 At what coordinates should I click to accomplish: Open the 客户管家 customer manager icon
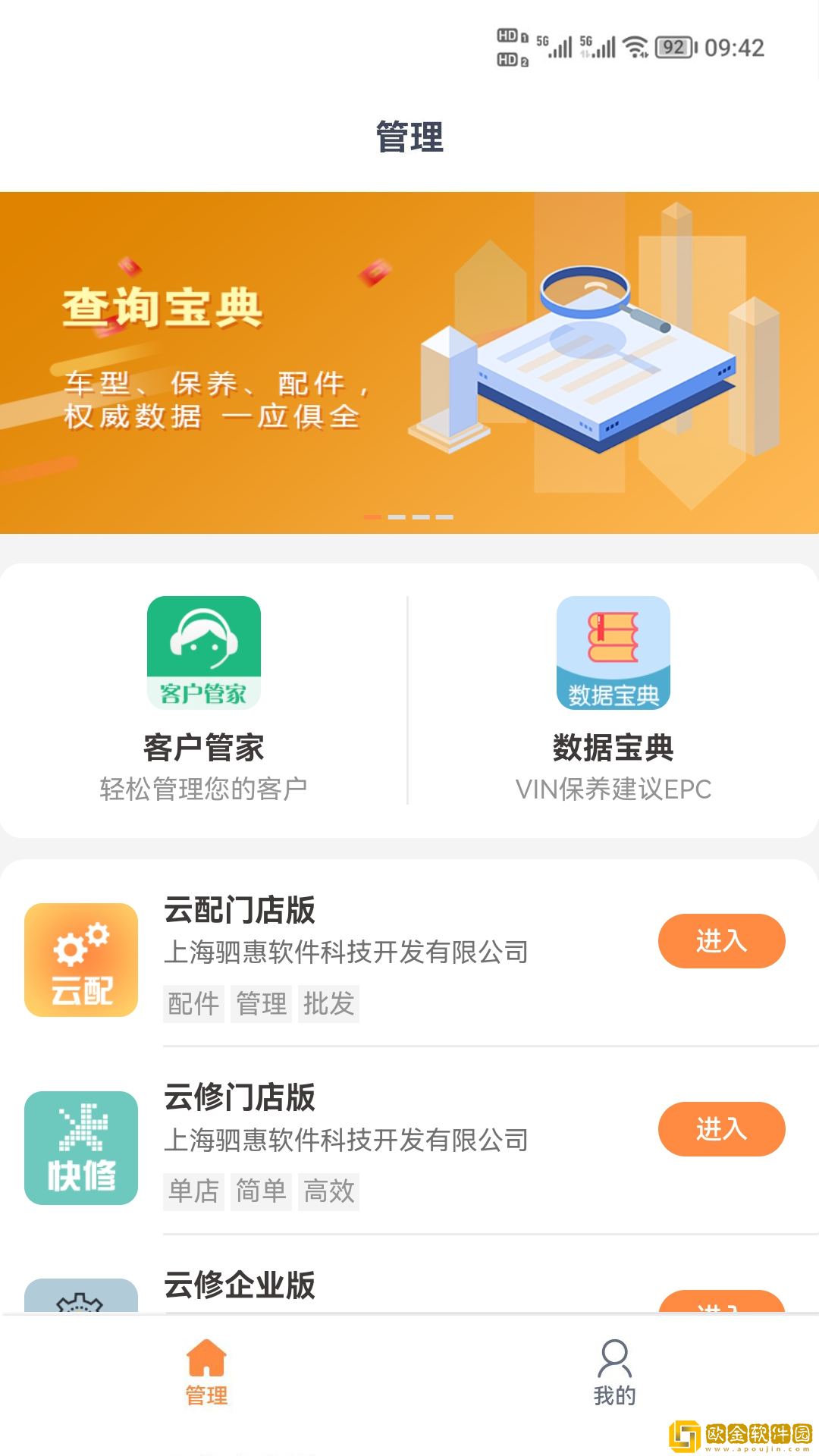click(205, 652)
